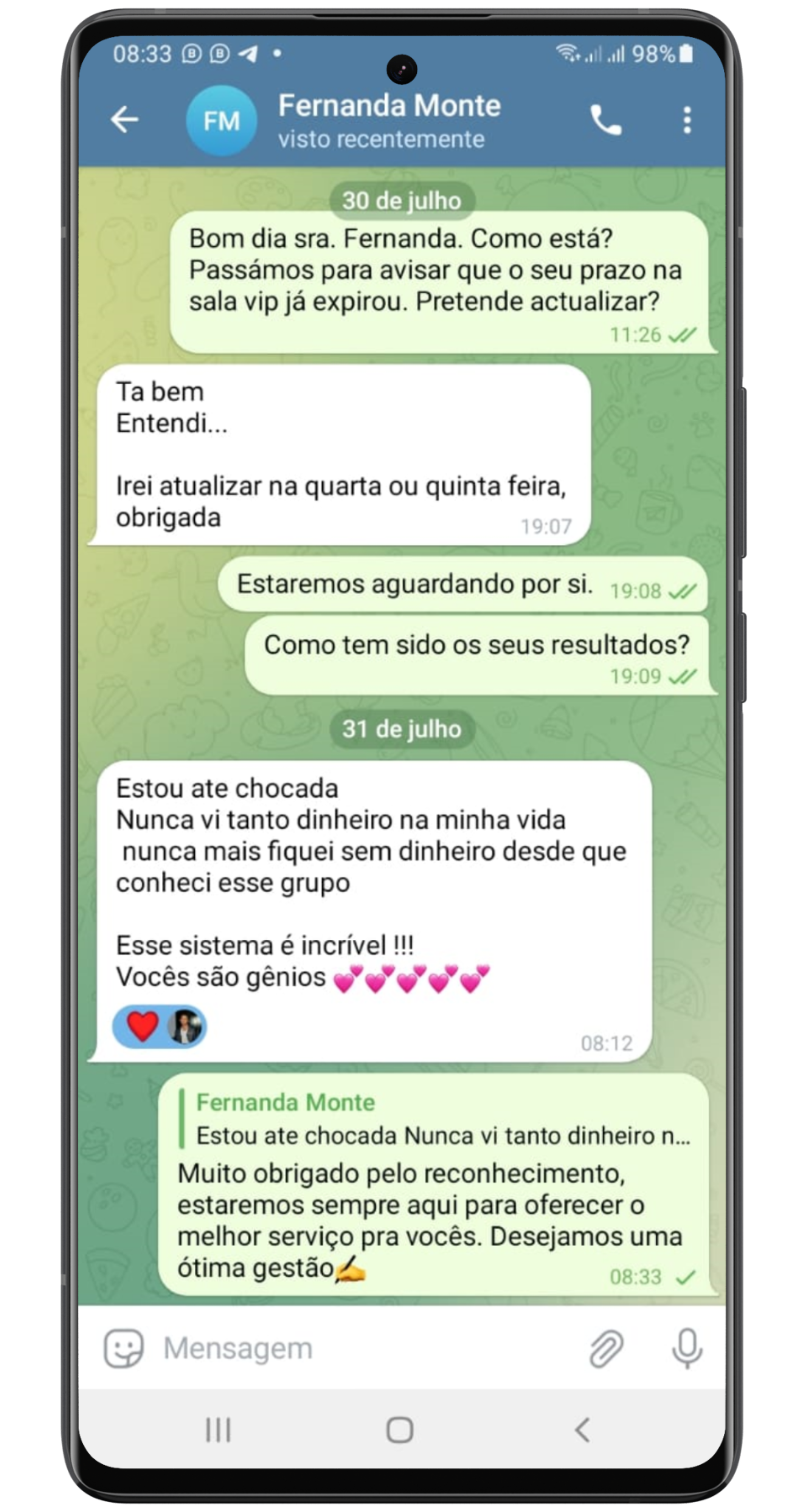
Task: Go back to the chat list
Action: coord(124,120)
